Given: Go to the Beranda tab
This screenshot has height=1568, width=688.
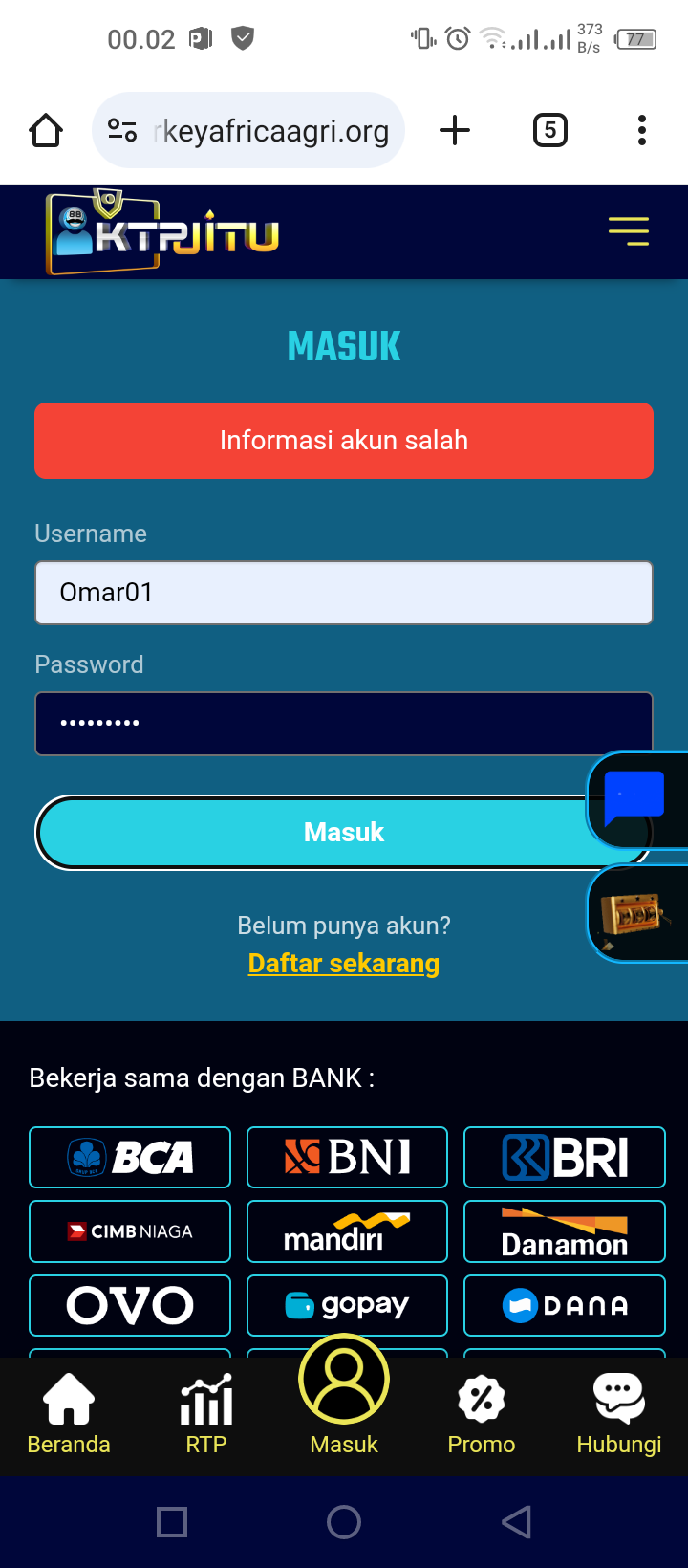Looking at the screenshot, I should point(69,1415).
